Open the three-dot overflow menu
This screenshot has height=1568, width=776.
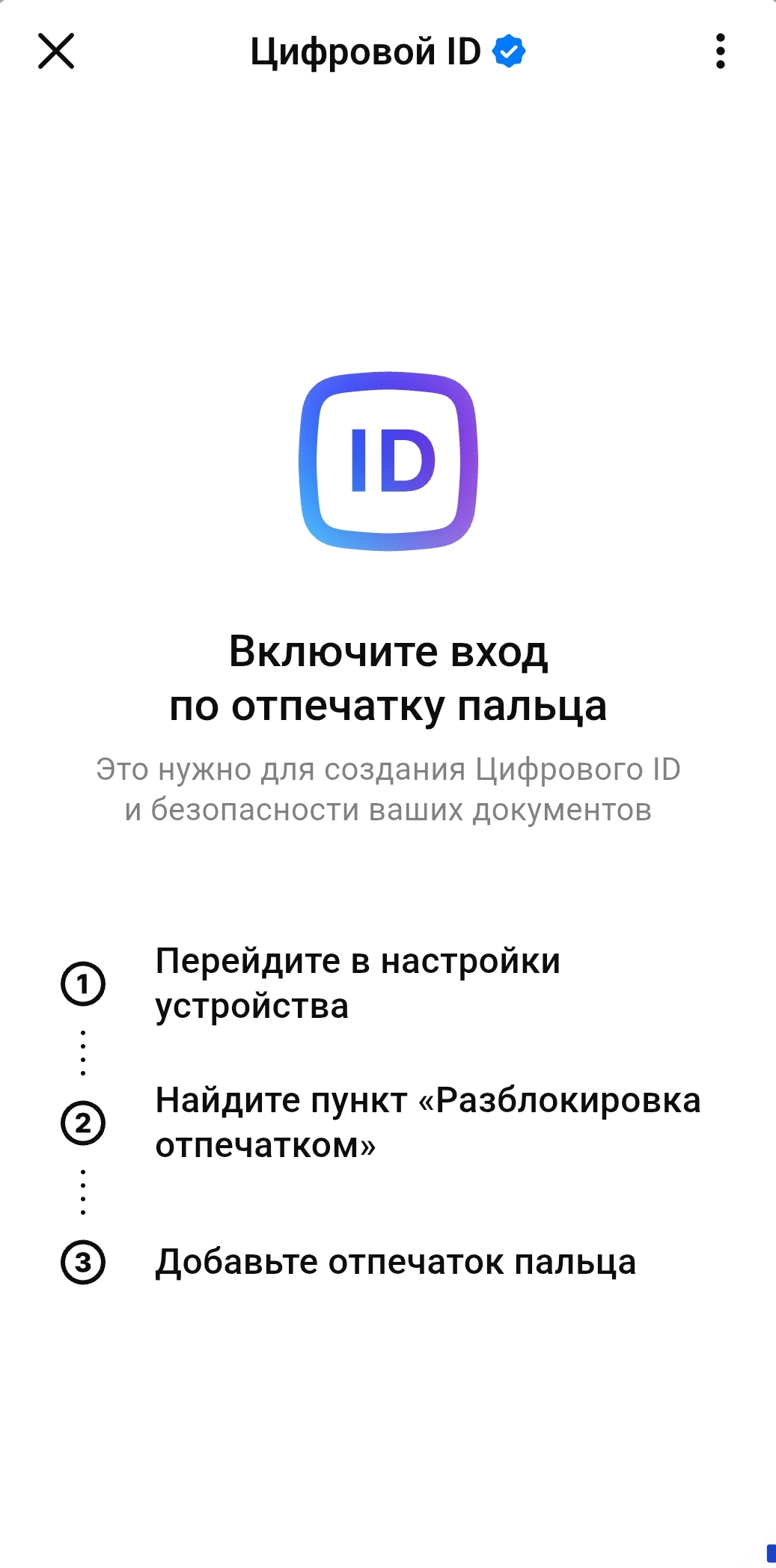[720, 51]
